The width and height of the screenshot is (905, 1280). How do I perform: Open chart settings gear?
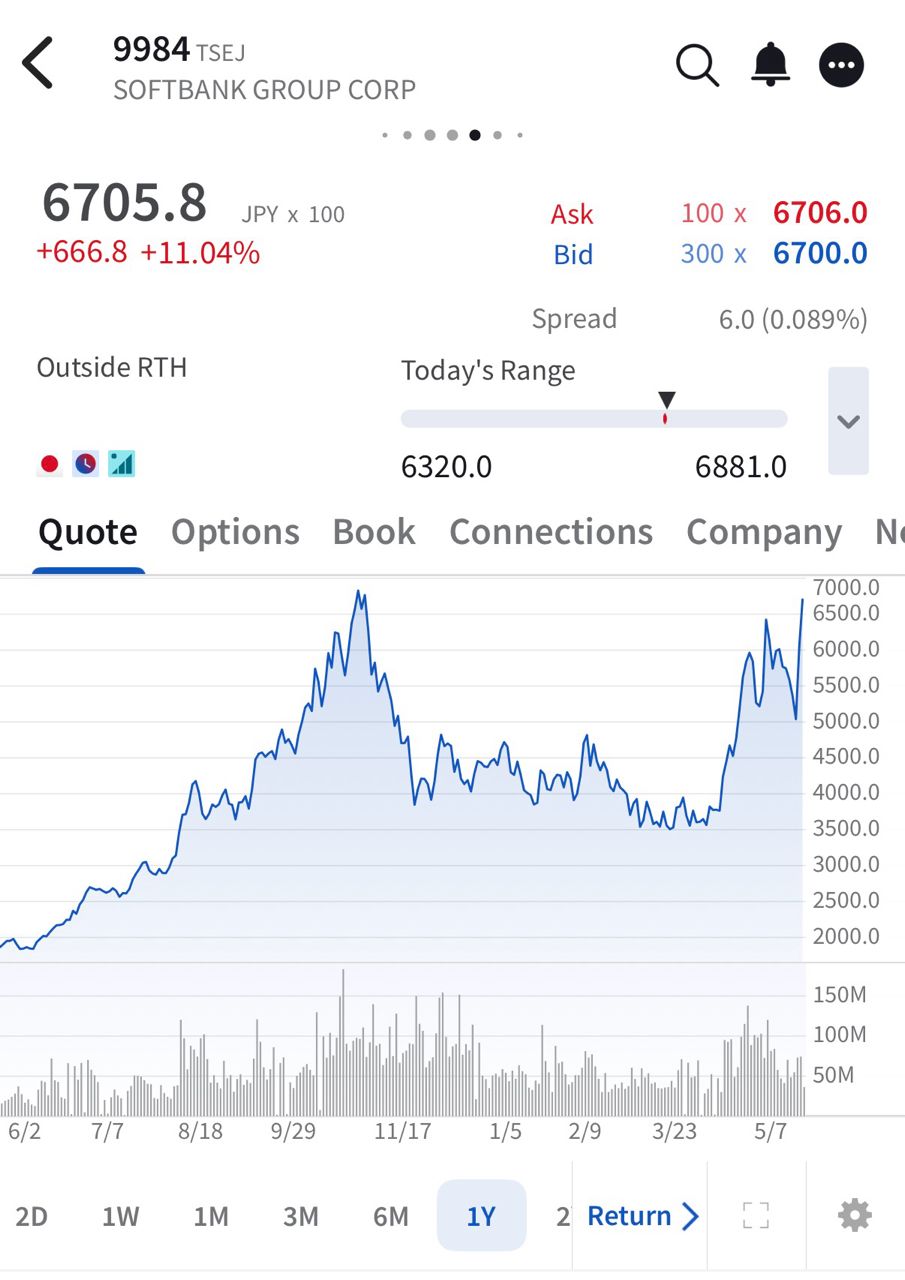click(x=855, y=1216)
